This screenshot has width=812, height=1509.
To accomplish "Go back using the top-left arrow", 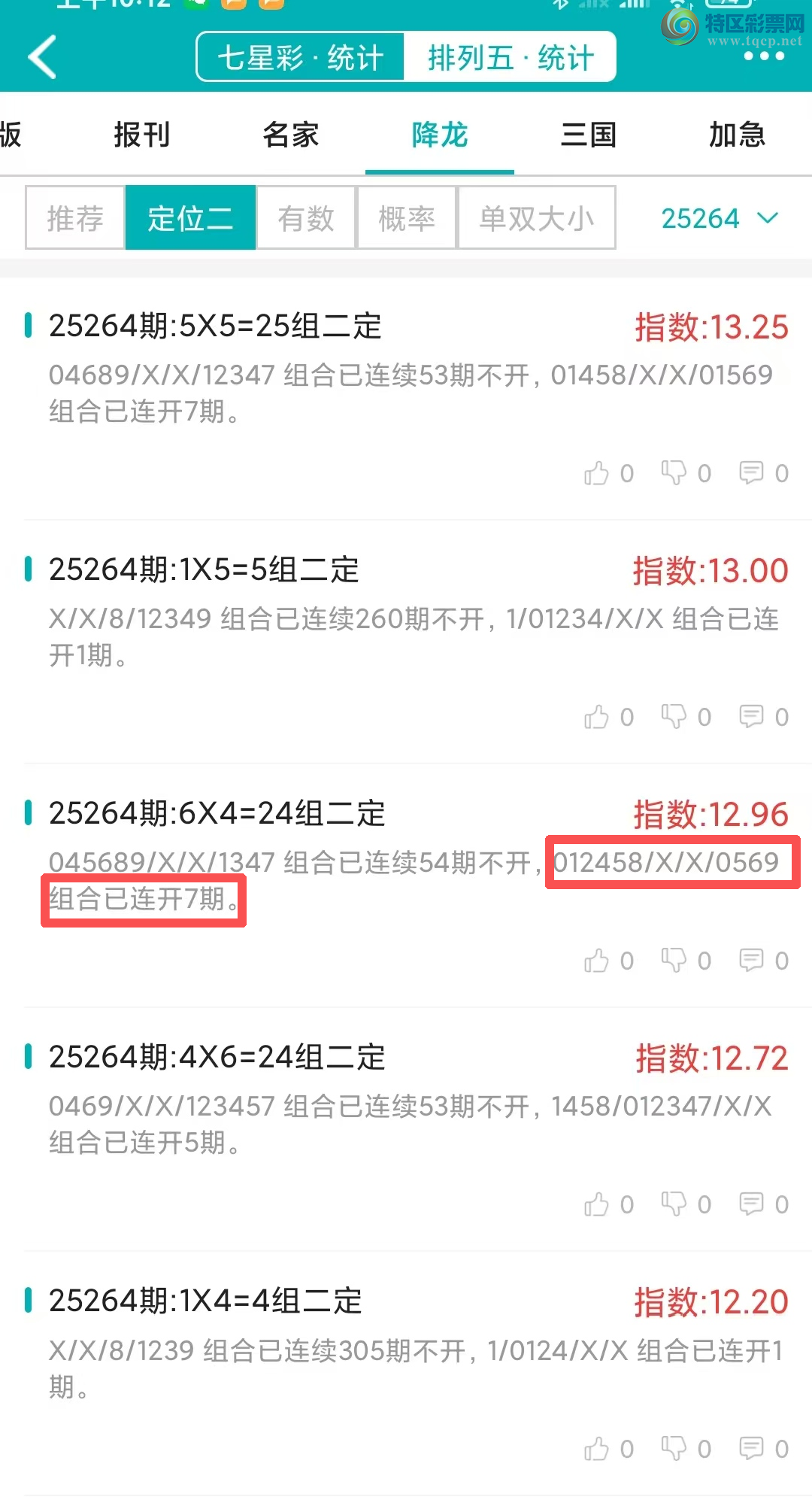I will [43, 57].
